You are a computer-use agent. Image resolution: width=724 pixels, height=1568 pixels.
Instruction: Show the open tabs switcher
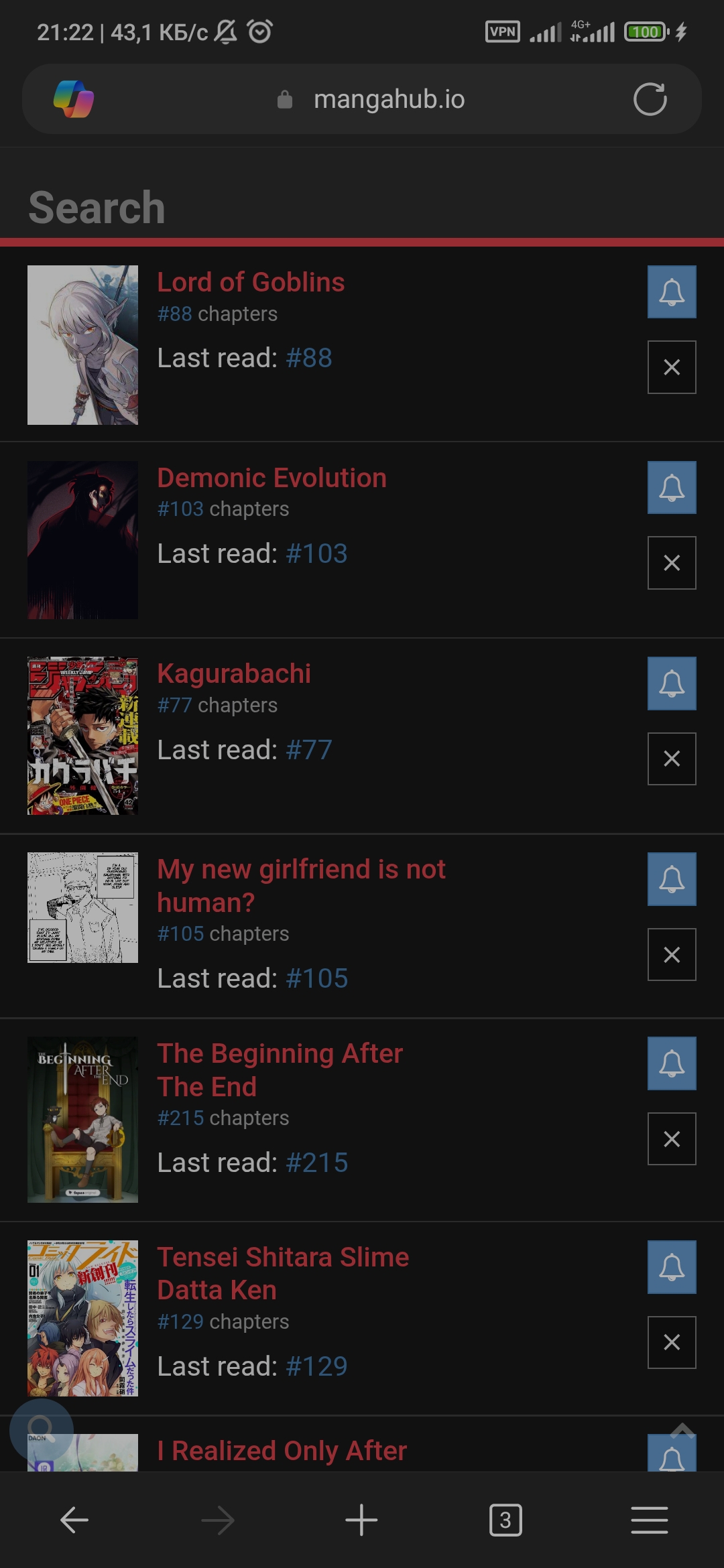(505, 1520)
